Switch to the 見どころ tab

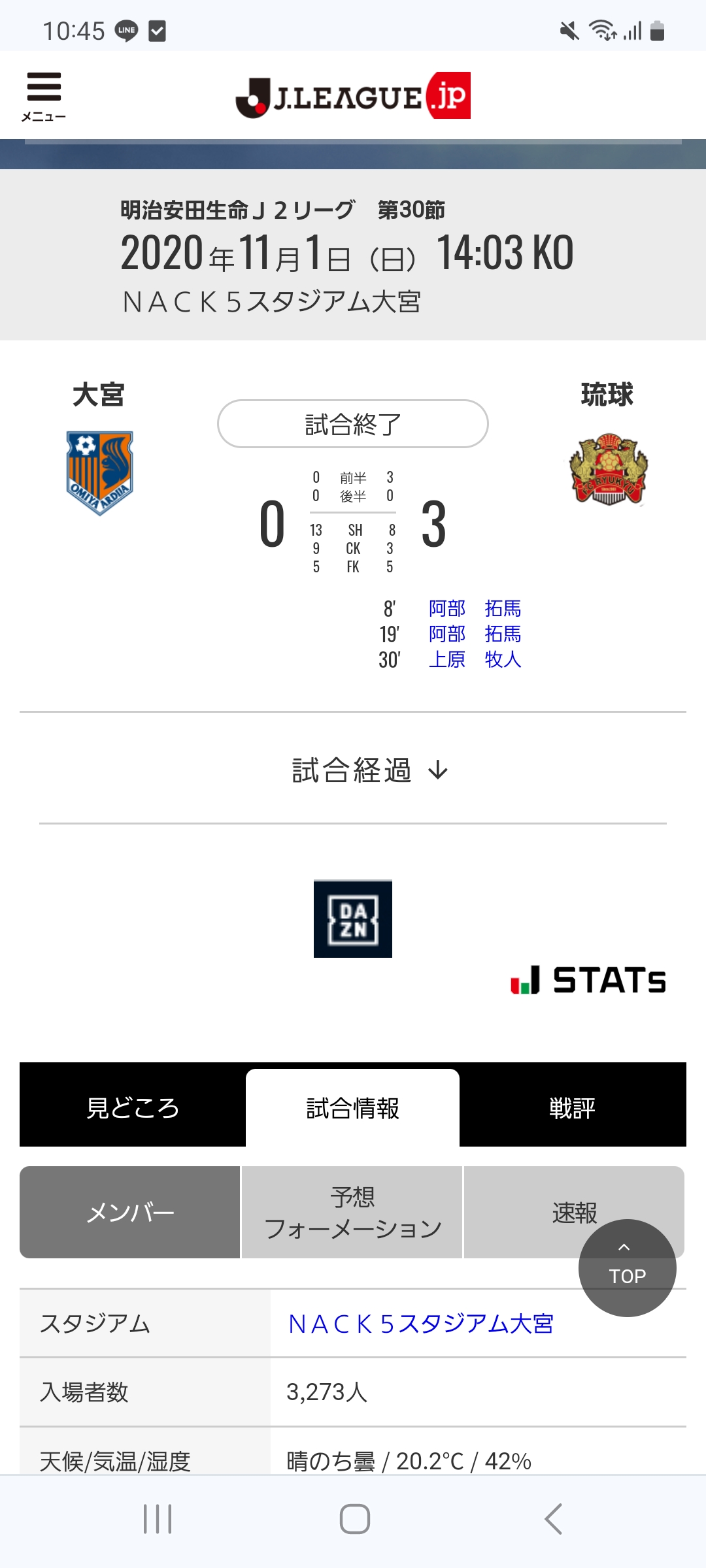(133, 1107)
